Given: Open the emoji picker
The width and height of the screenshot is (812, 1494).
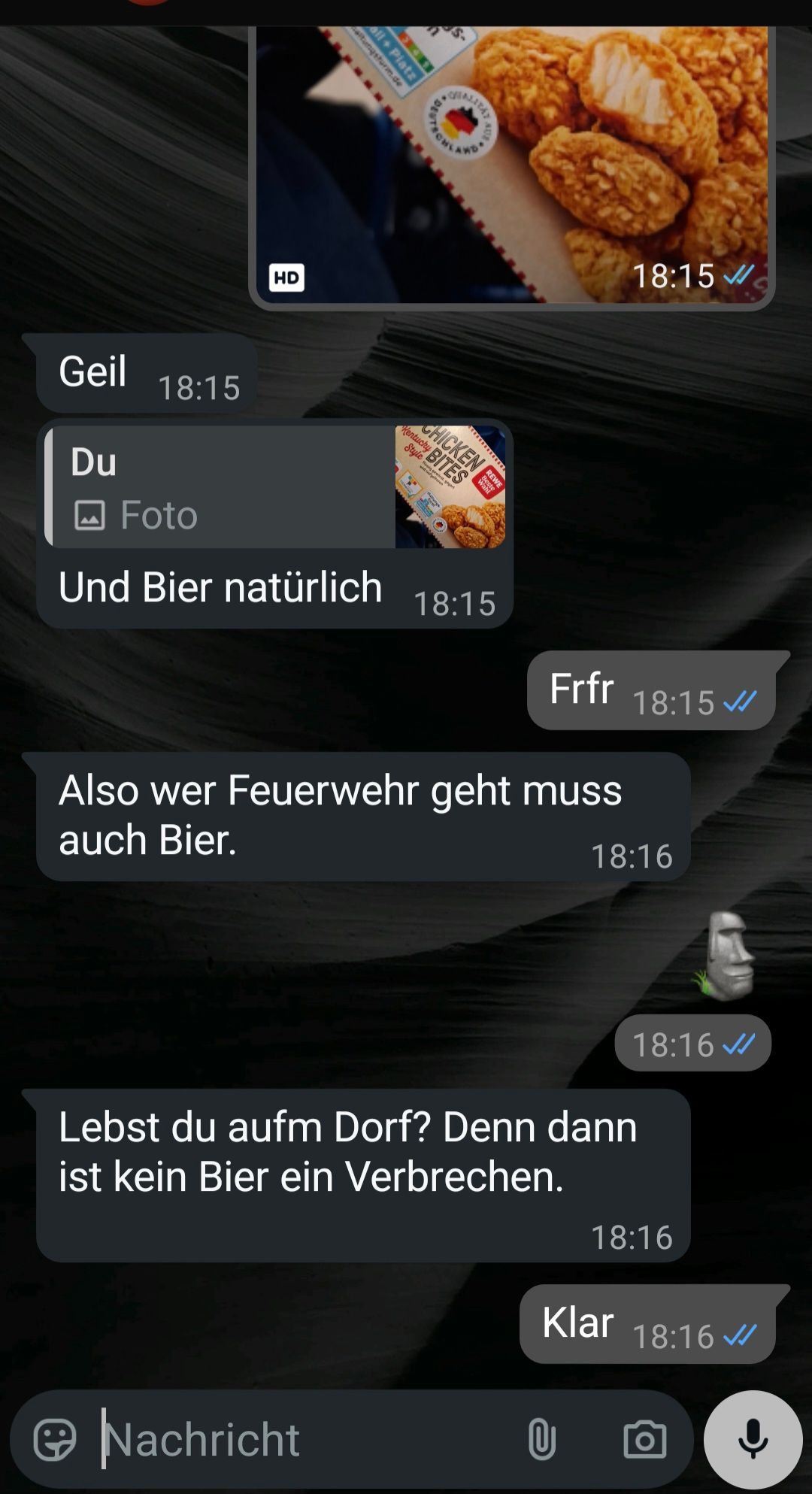Looking at the screenshot, I should [55, 1439].
